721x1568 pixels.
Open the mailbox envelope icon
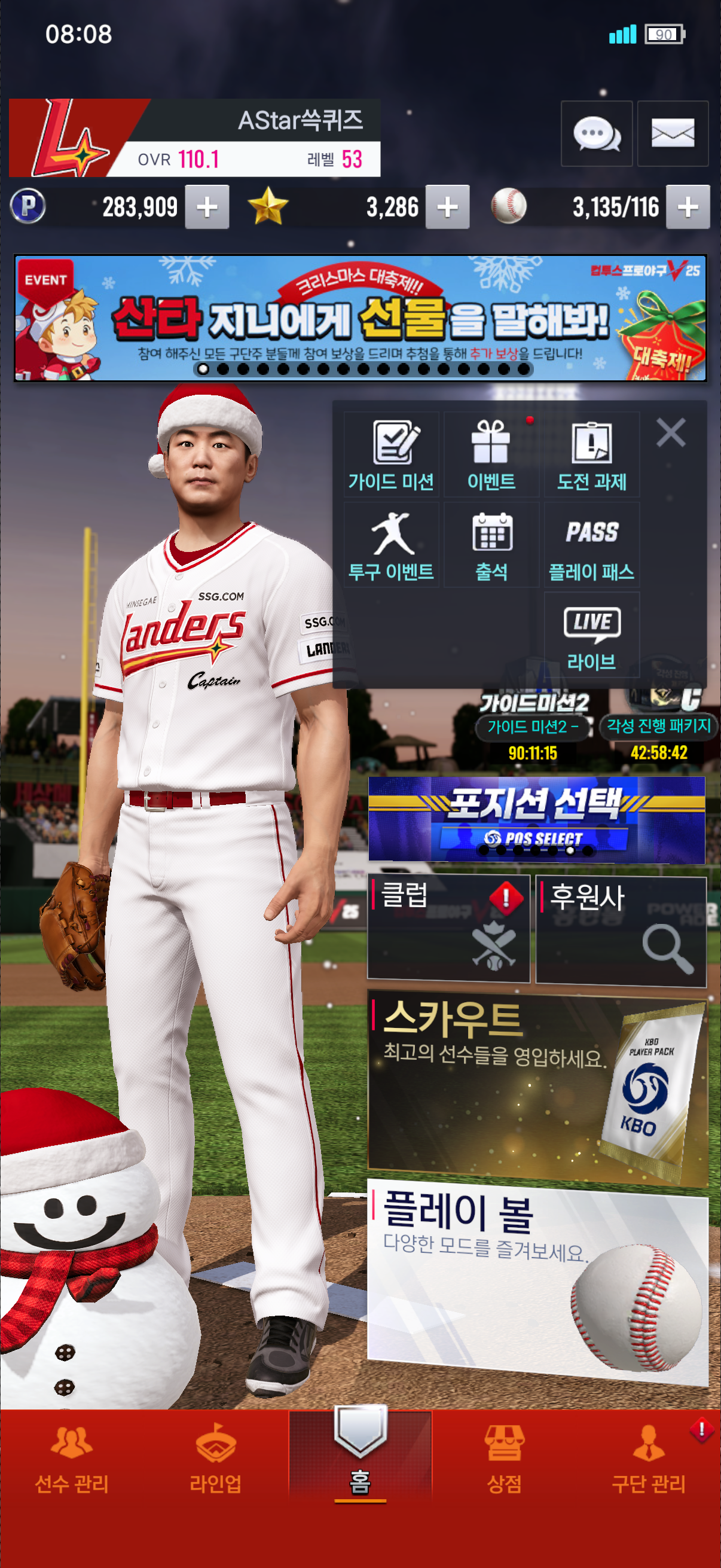pyautogui.click(x=673, y=133)
